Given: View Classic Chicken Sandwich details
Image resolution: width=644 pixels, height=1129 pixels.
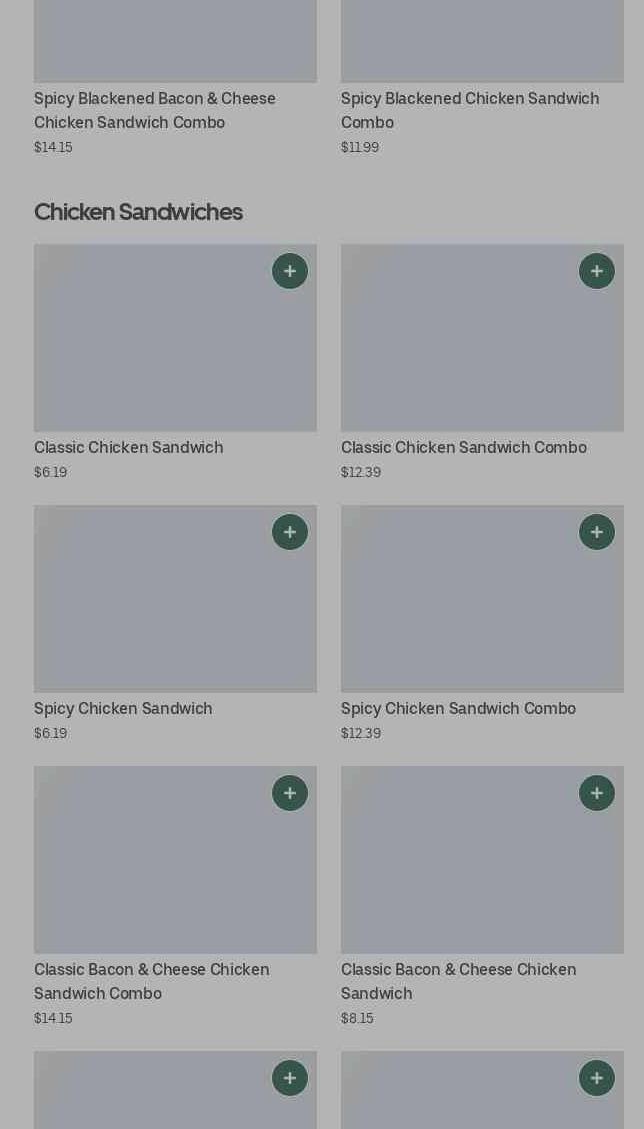Looking at the screenshot, I should [175, 362].
